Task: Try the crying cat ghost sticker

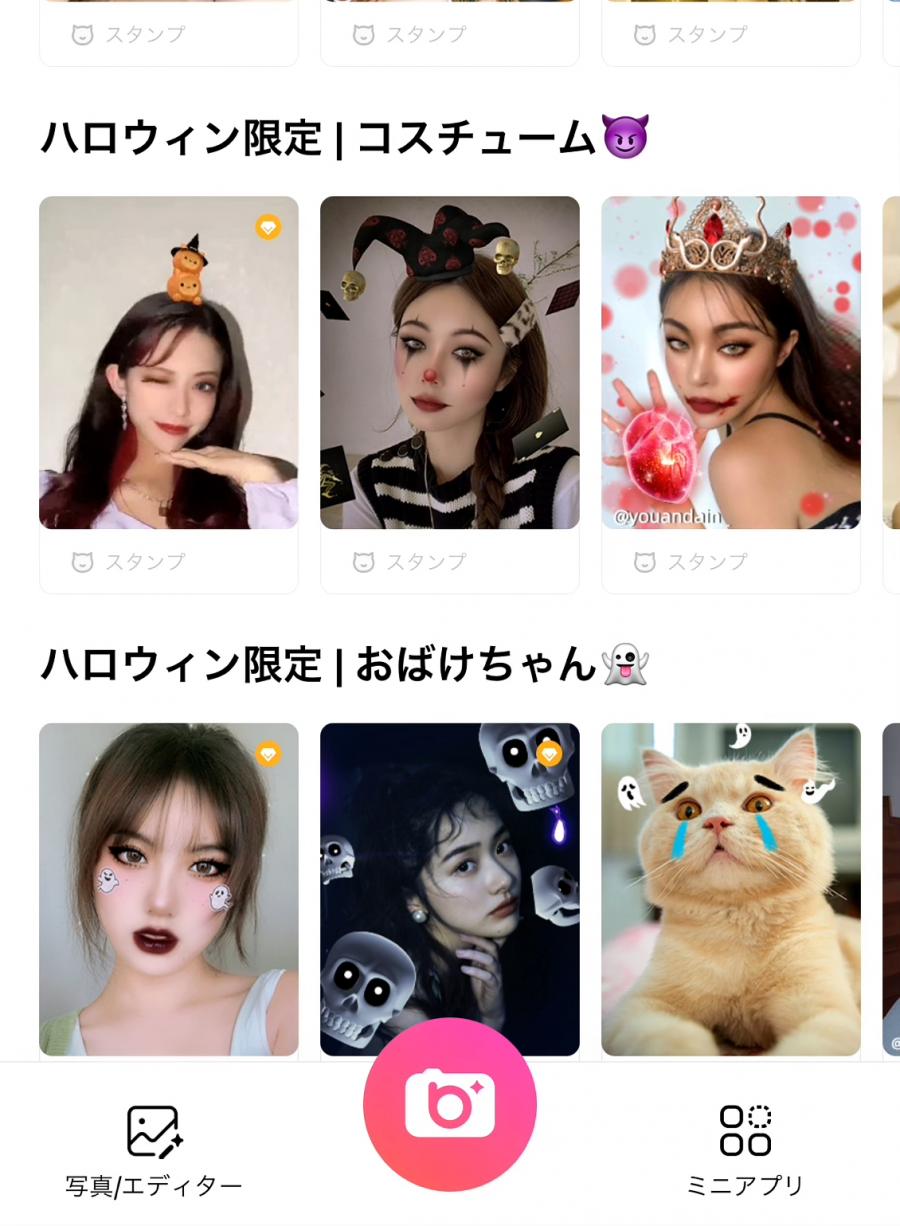Action: [730, 888]
